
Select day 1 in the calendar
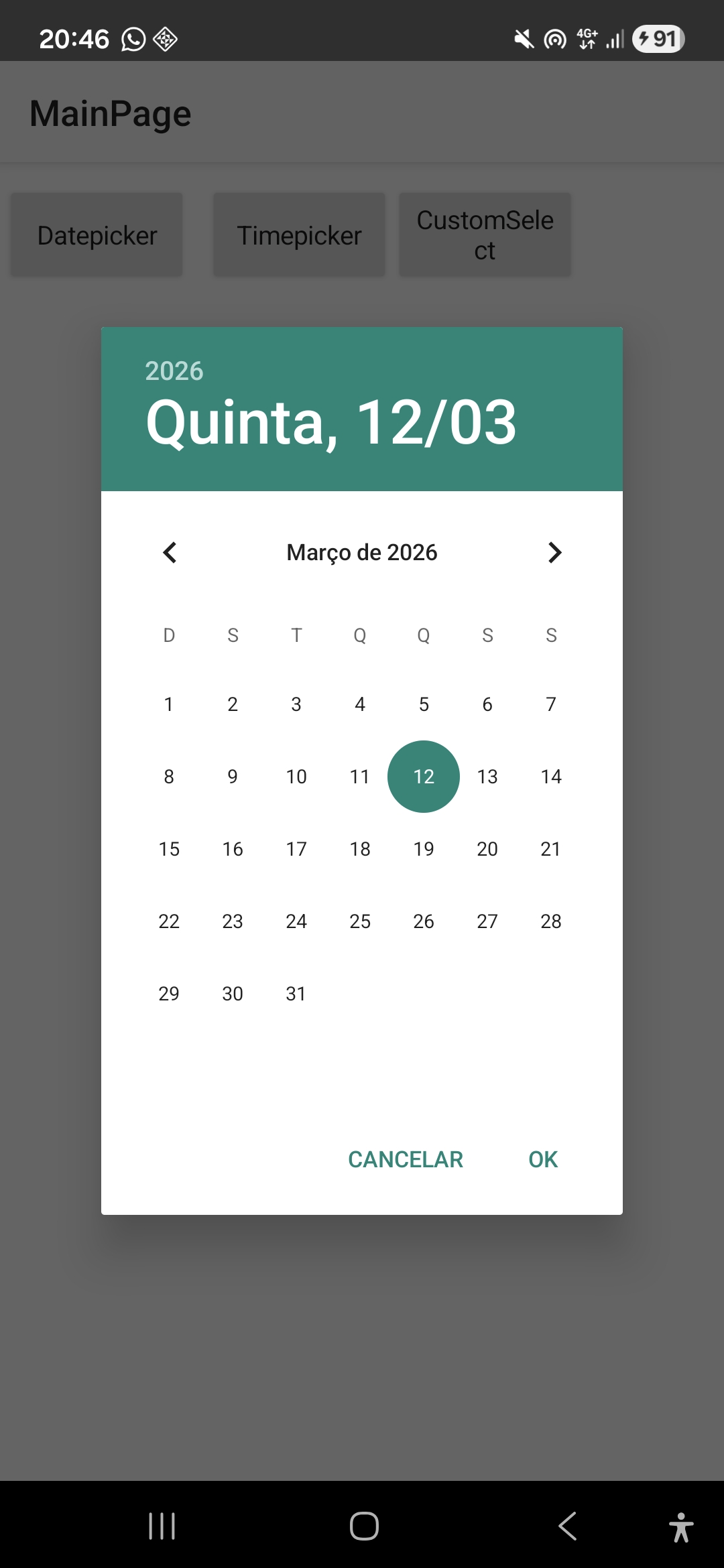pyautogui.click(x=169, y=704)
